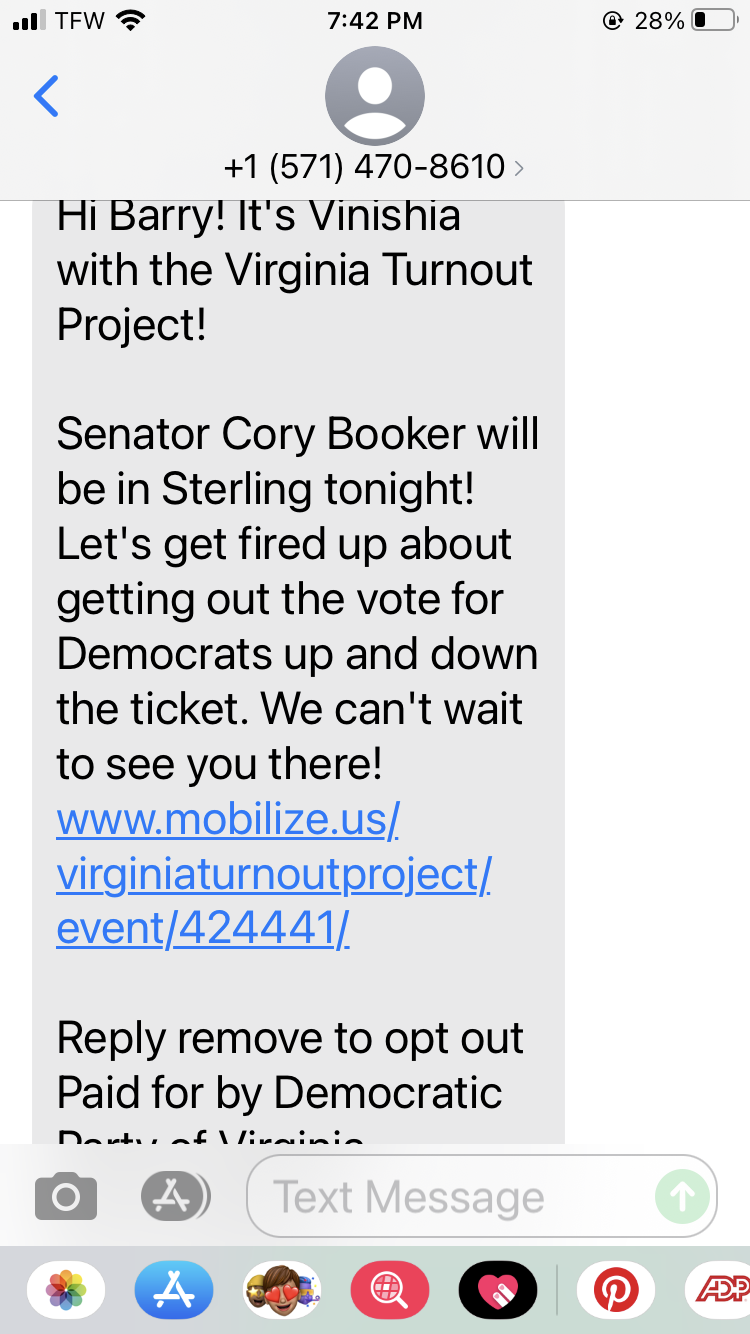Screen dimensions: 750x1334
Task: Open the mobilize.us event link
Action: (x=272, y=874)
